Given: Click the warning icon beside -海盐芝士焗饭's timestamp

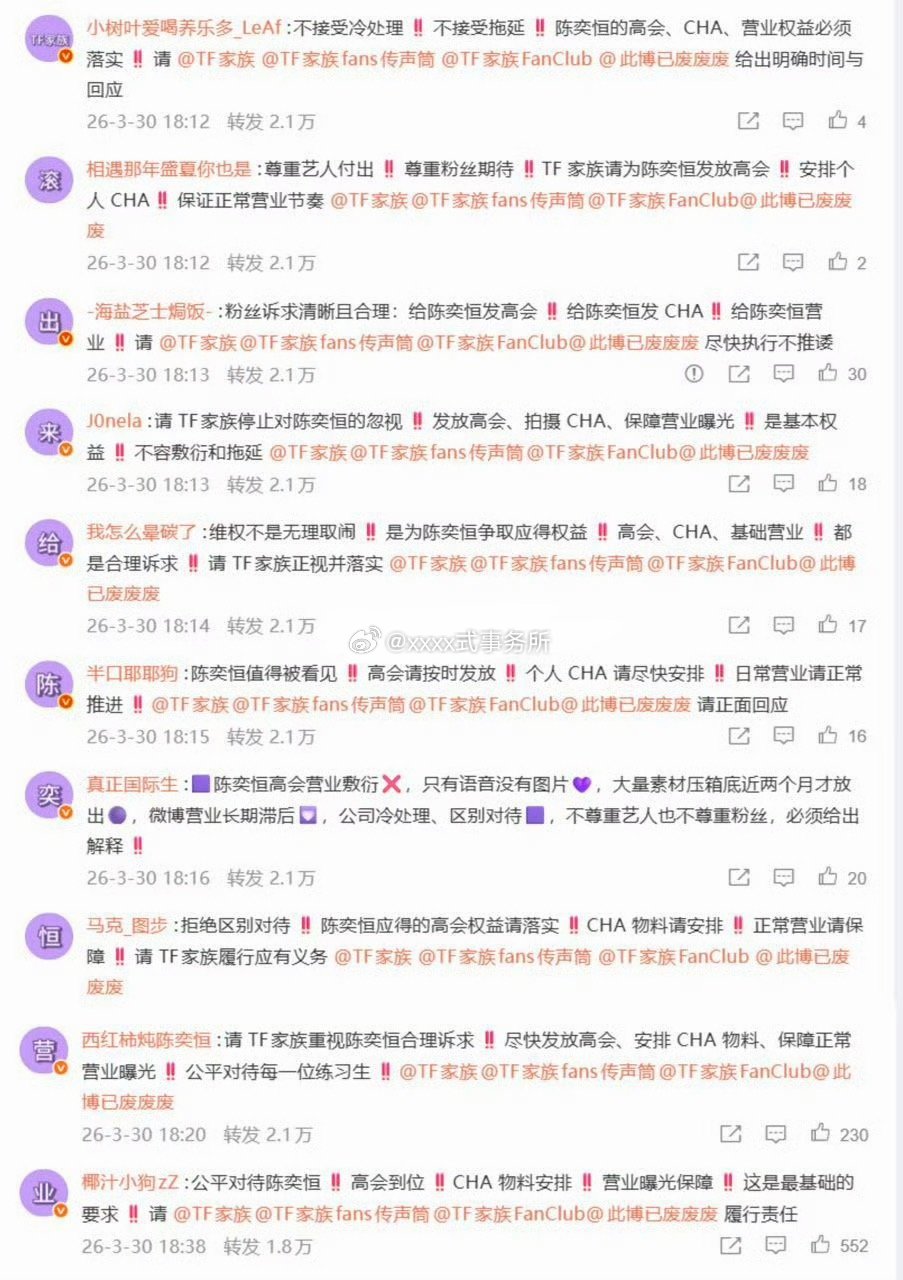Looking at the screenshot, I should (x=692, y=373).
